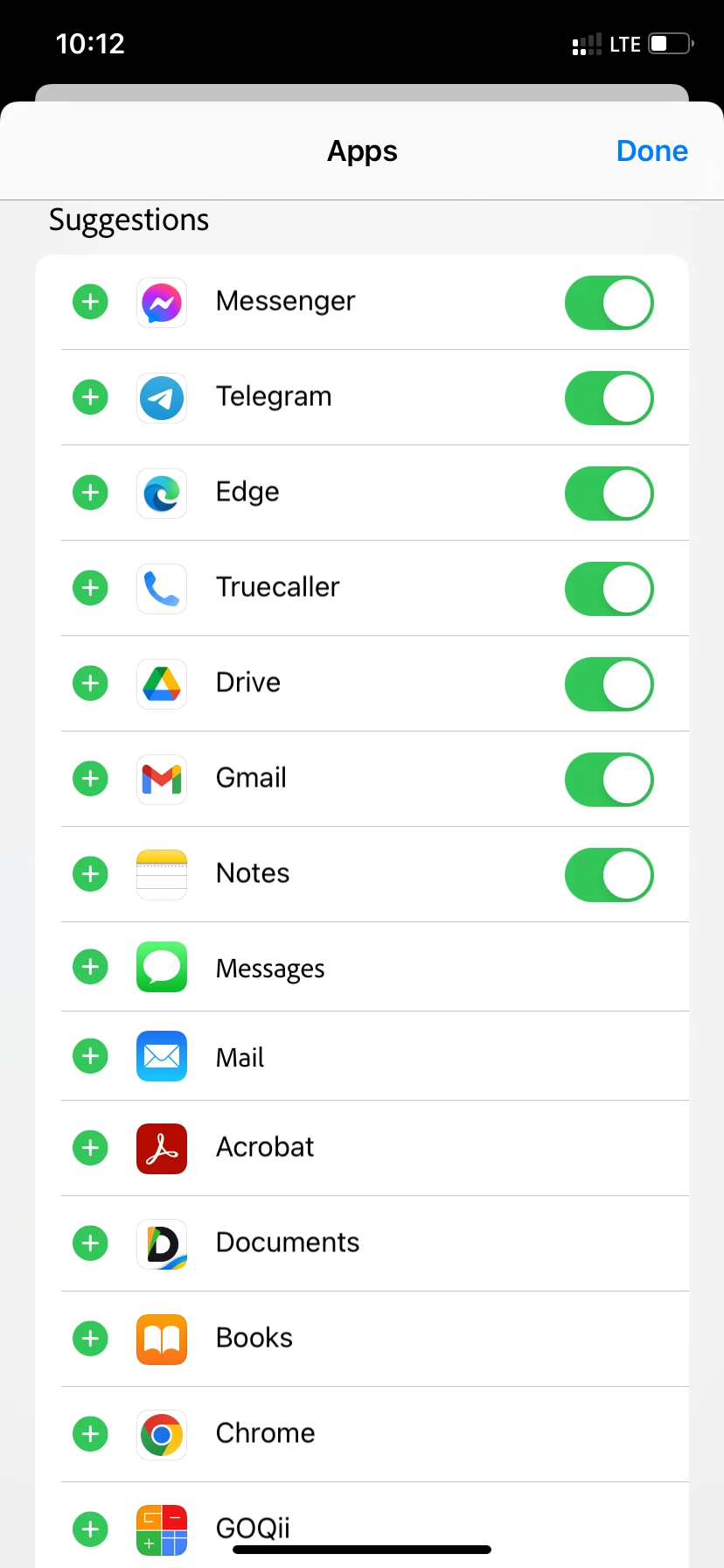Add Edge using its plus icon

coord(90,493)
